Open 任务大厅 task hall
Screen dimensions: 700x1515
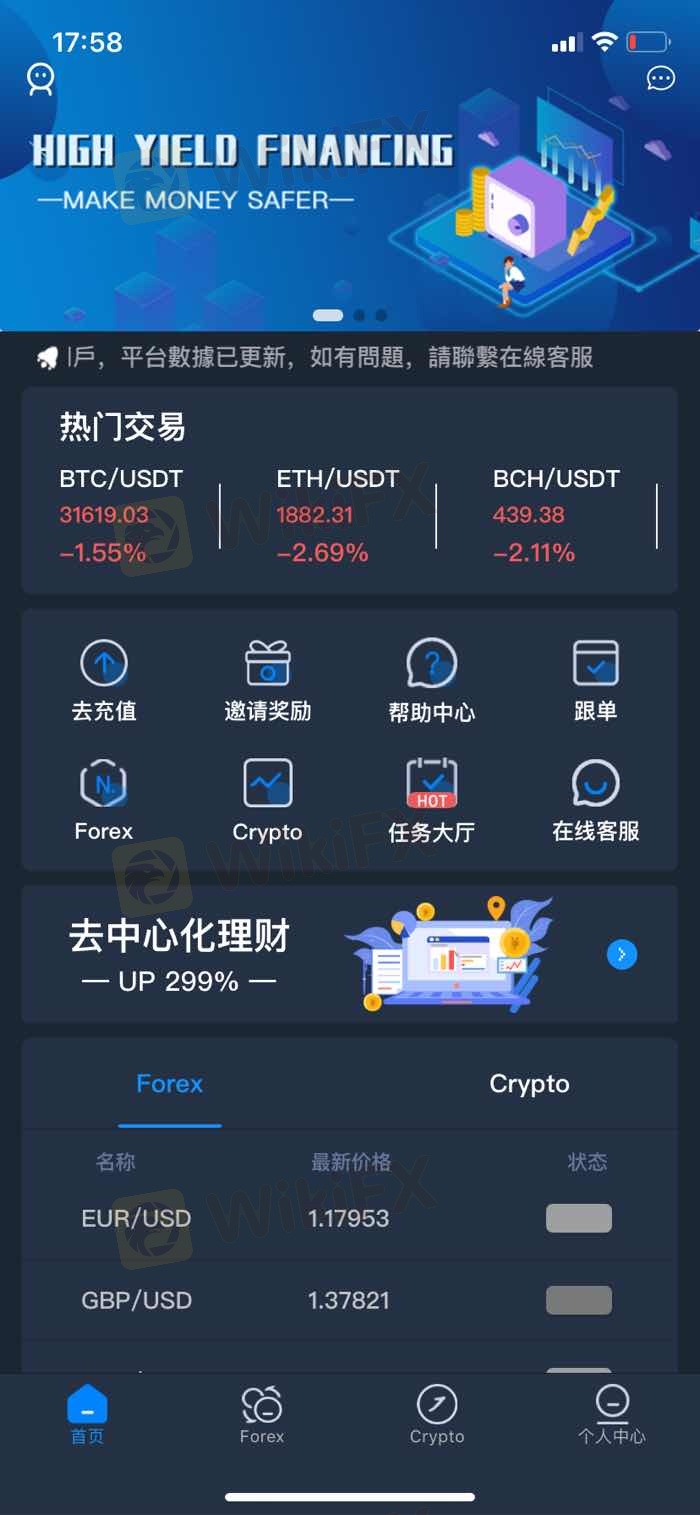click(432, 801)
